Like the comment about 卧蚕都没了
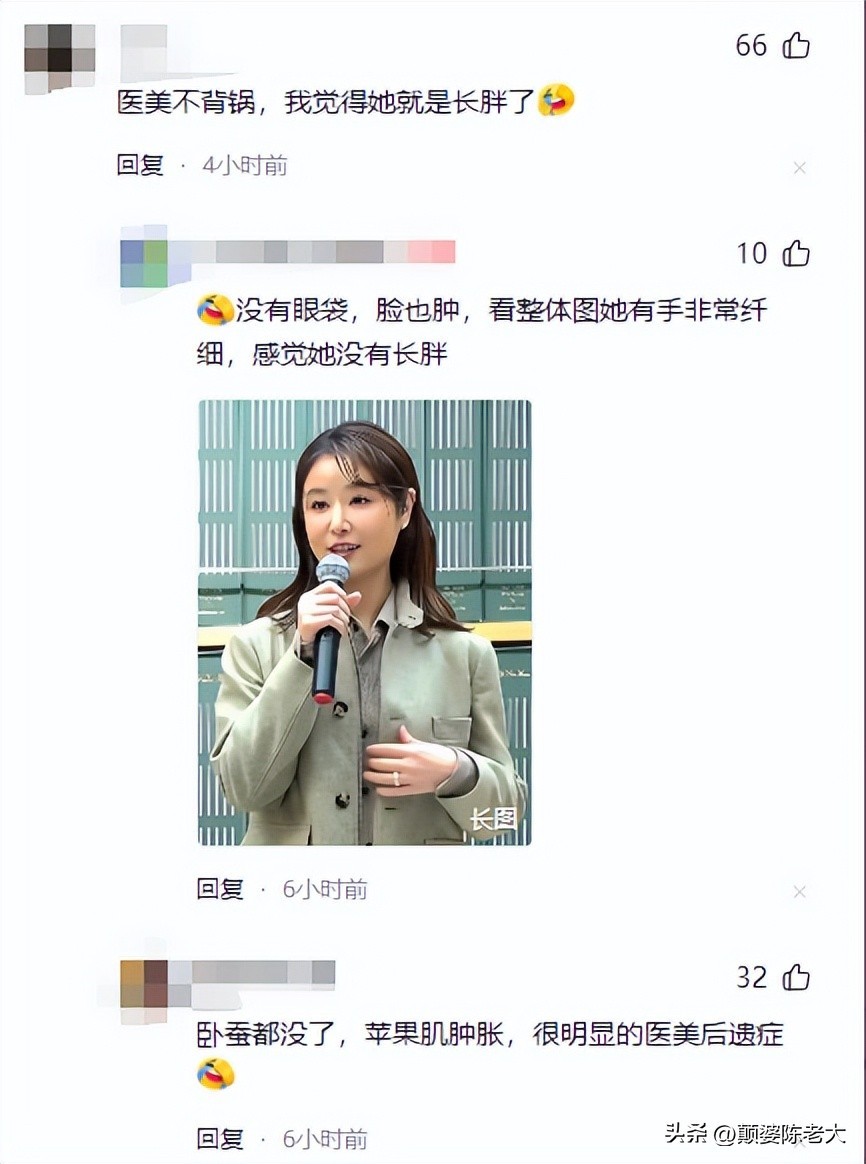The height and width of the screenshot is (1164, 866). [x=796, y=977]
